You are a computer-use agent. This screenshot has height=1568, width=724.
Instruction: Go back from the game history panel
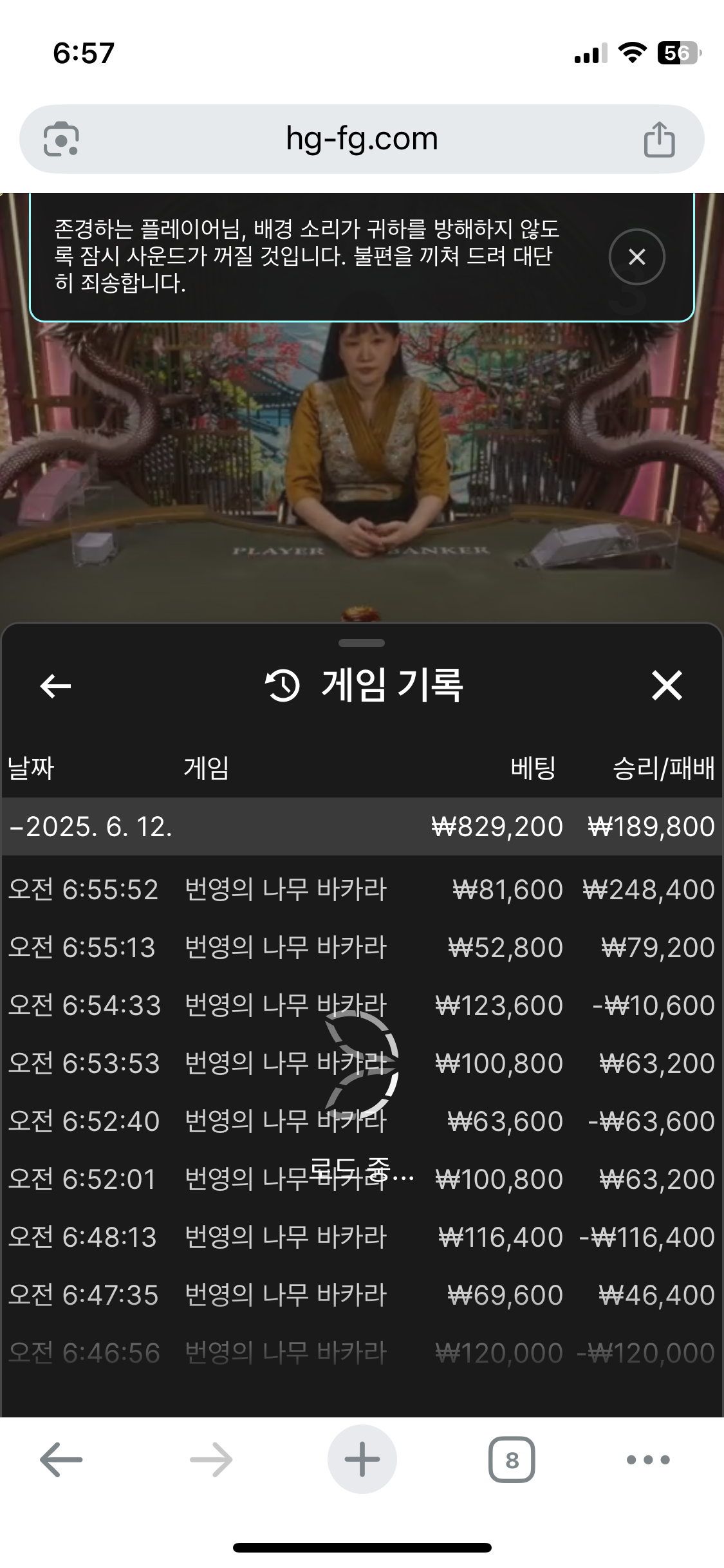pyautogui.click(x=55, y=686)
